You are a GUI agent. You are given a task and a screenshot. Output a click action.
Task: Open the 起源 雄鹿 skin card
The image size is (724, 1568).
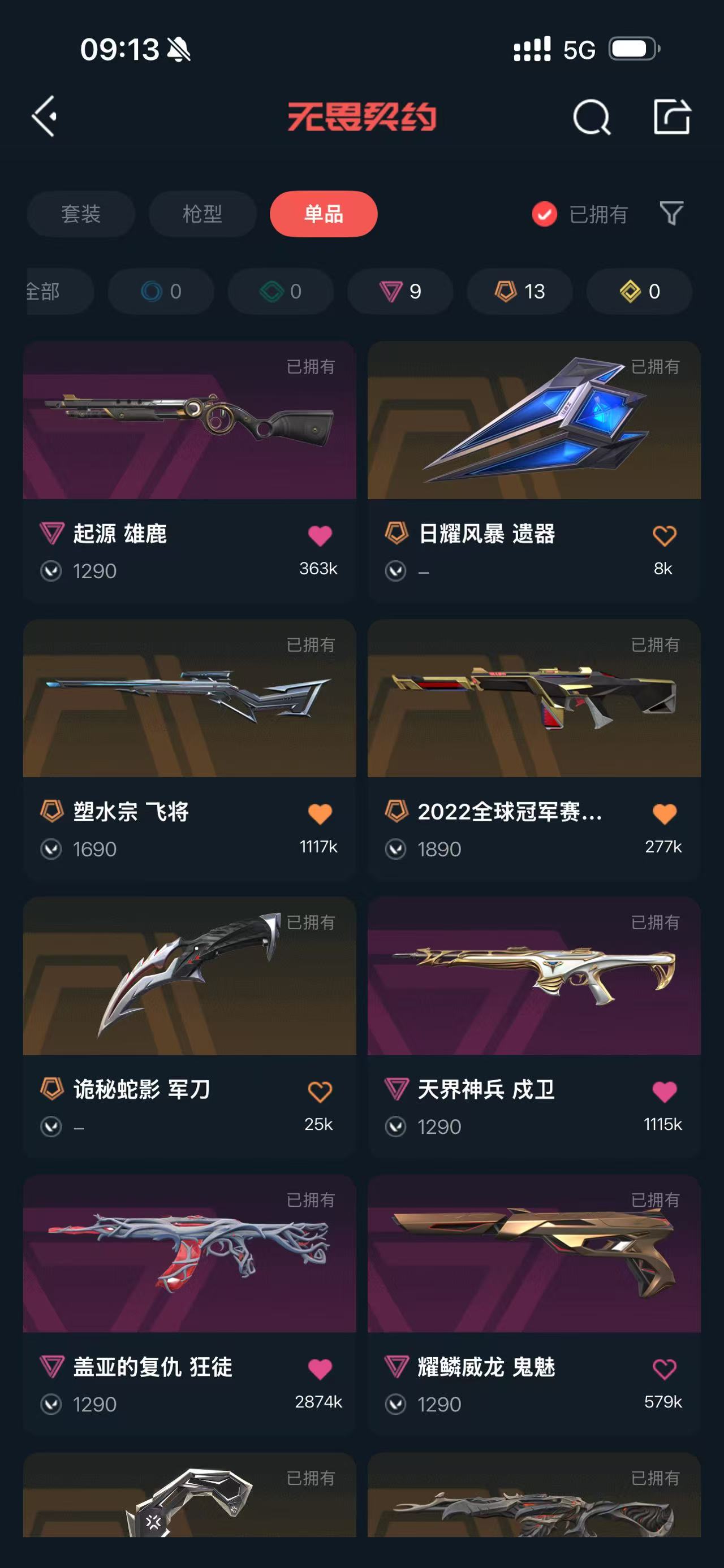pyautogui.click(x=189, y=421)
